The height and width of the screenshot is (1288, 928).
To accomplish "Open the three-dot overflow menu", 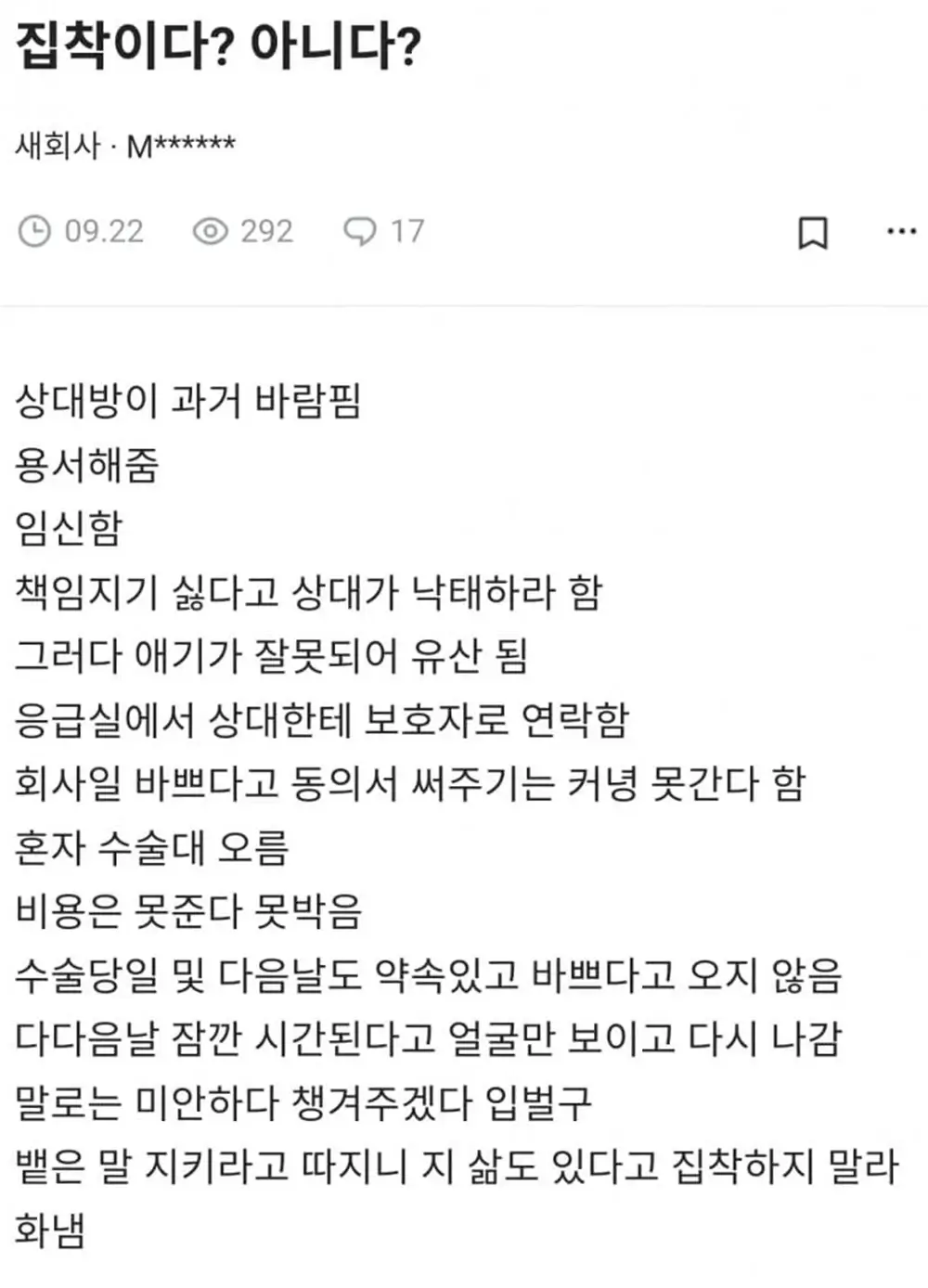I will (x=901, y=231).
